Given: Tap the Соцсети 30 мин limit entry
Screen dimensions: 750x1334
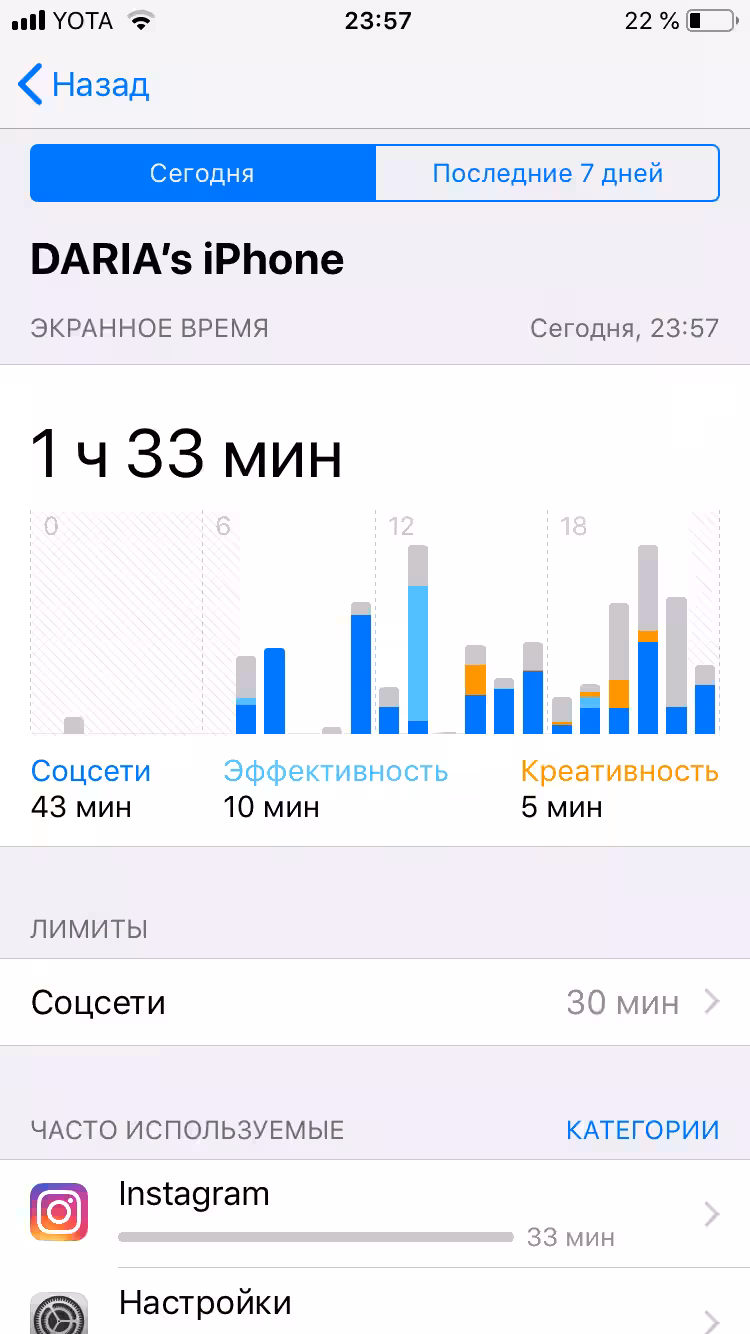Looking at the screenshot, I should click(x=375, y=1001).
